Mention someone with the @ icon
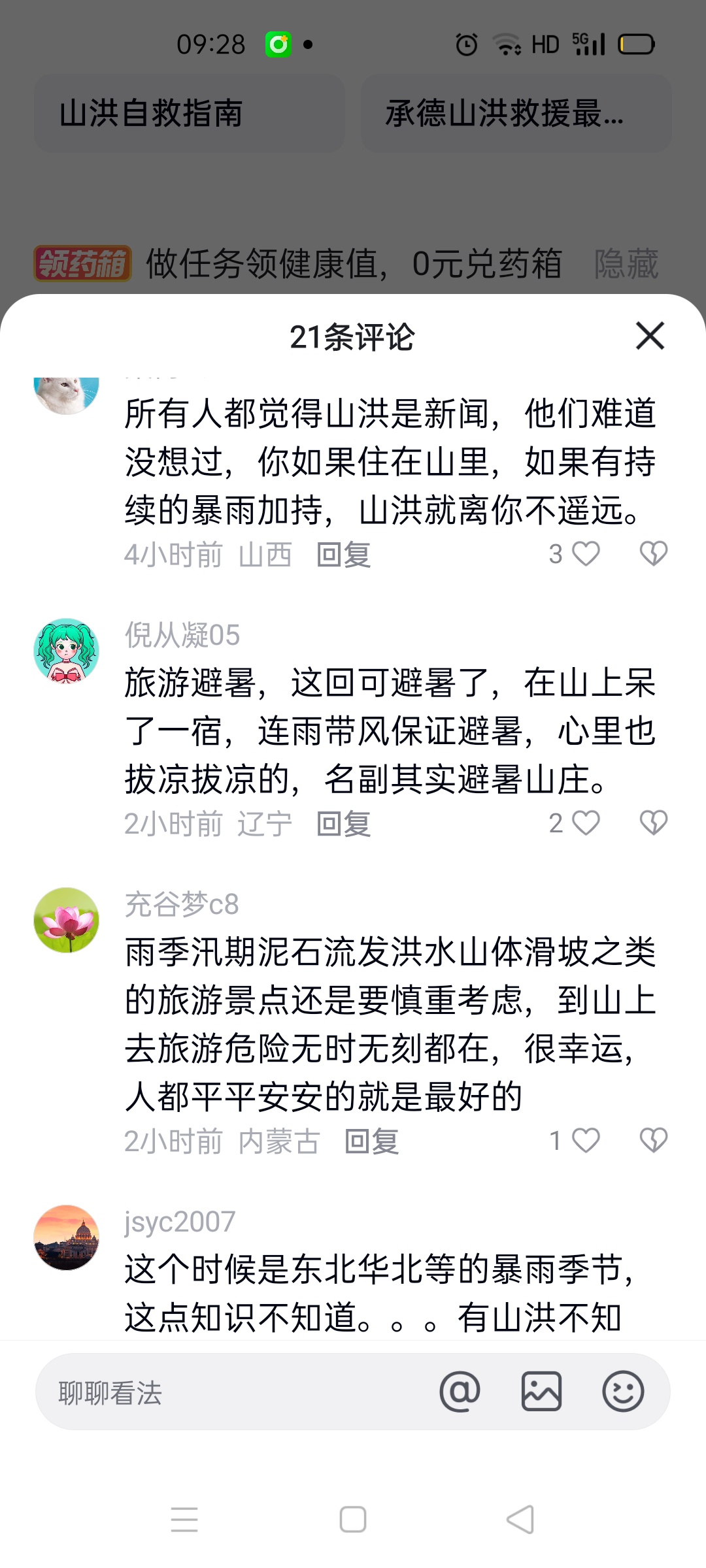Image resolution: width=706 pixels, height=1568 pixels. (x=460, y=1392)
